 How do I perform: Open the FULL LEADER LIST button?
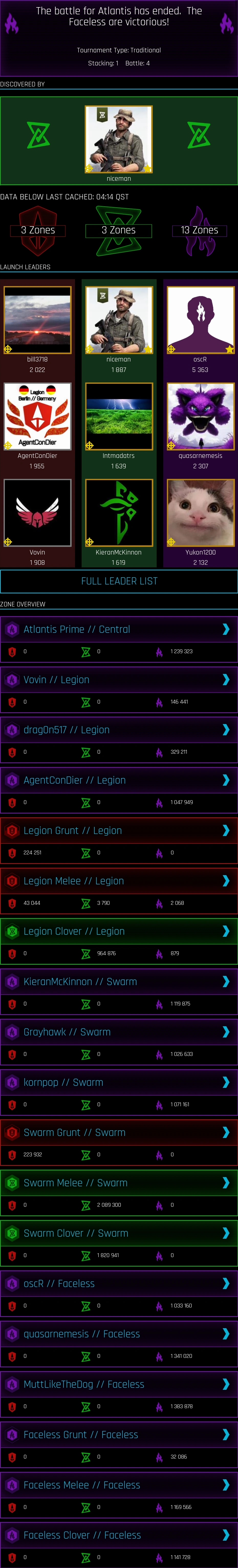coord(119,581)
